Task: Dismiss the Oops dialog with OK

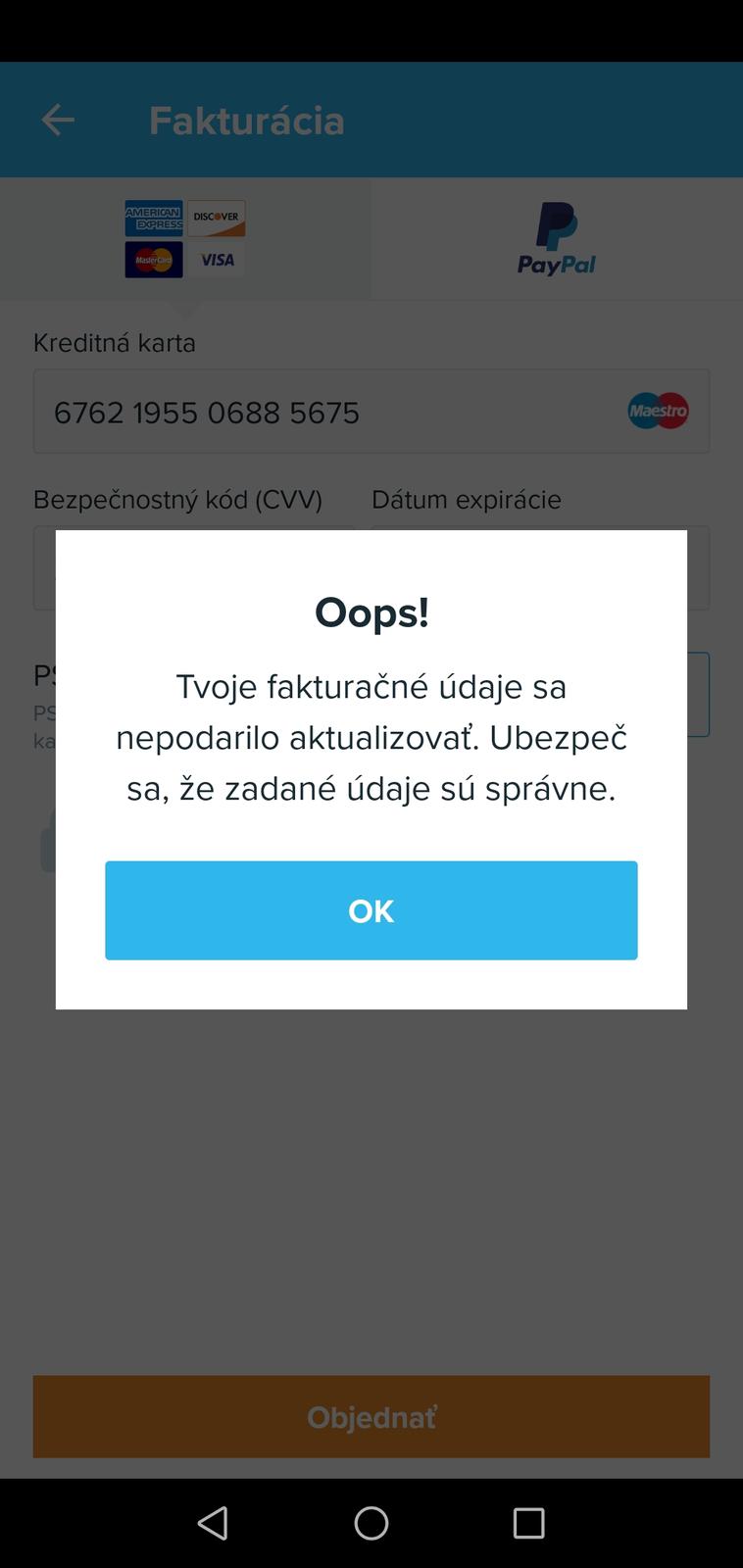Action: point(371,910)
